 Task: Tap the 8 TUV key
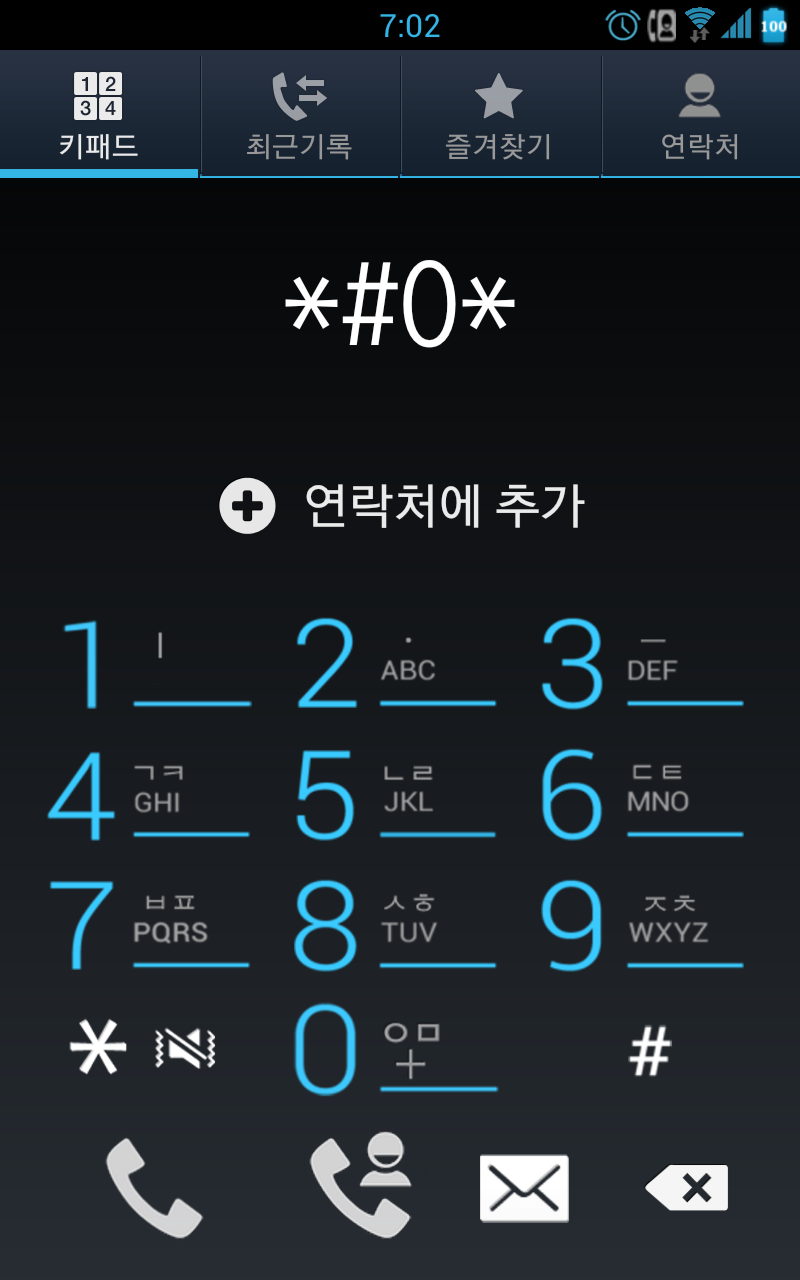[396, 926]
